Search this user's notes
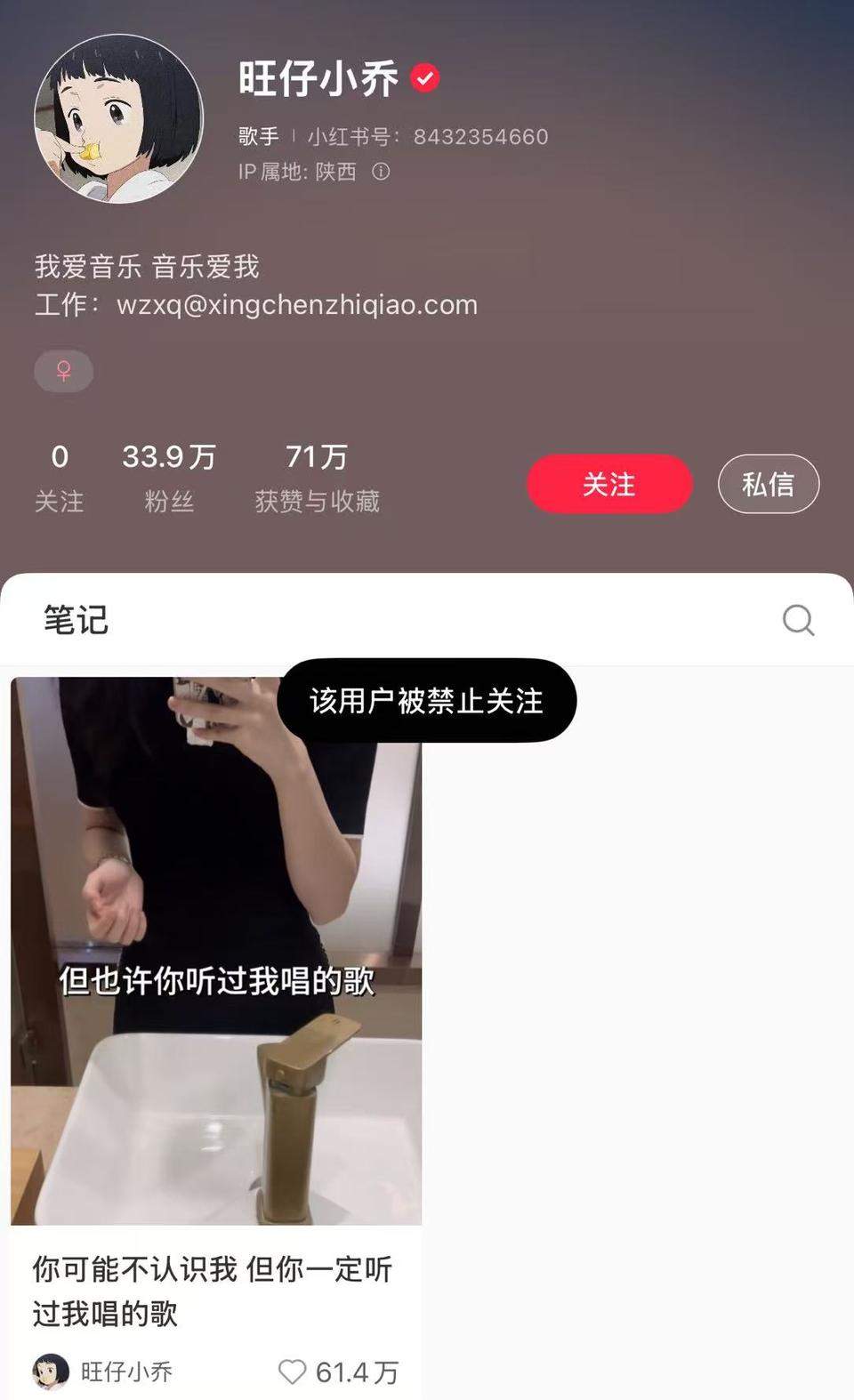The height and width of the screenshot is (1400, 854). [798, 620]
